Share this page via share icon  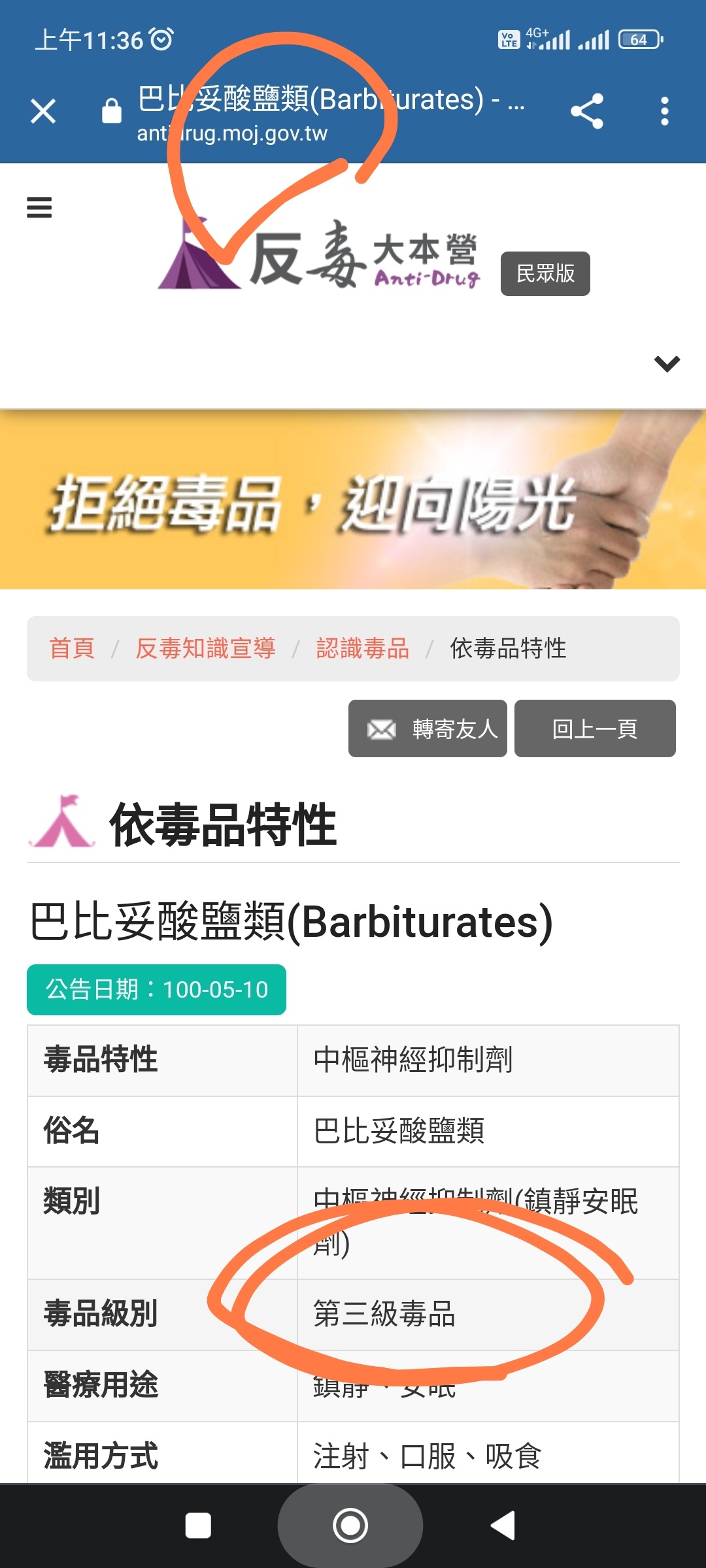(x=586, y=111)
